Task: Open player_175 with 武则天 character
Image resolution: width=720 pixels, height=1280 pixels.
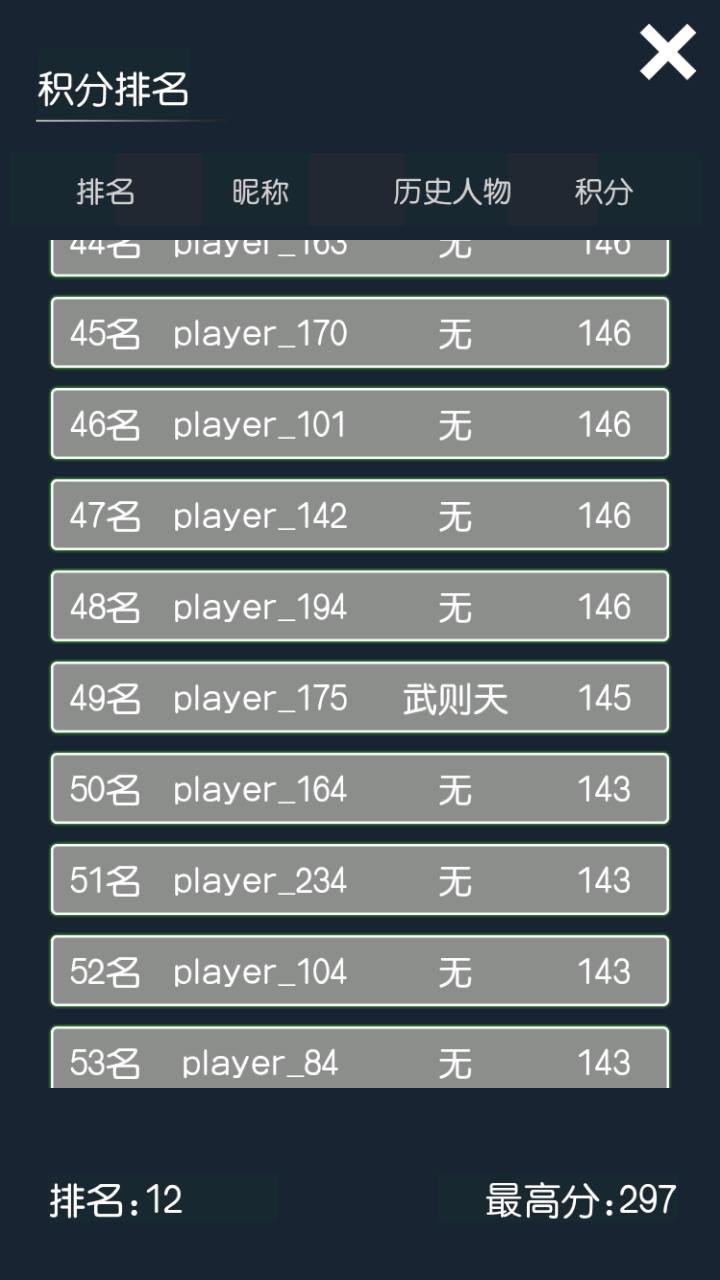Action: (360, 698)
